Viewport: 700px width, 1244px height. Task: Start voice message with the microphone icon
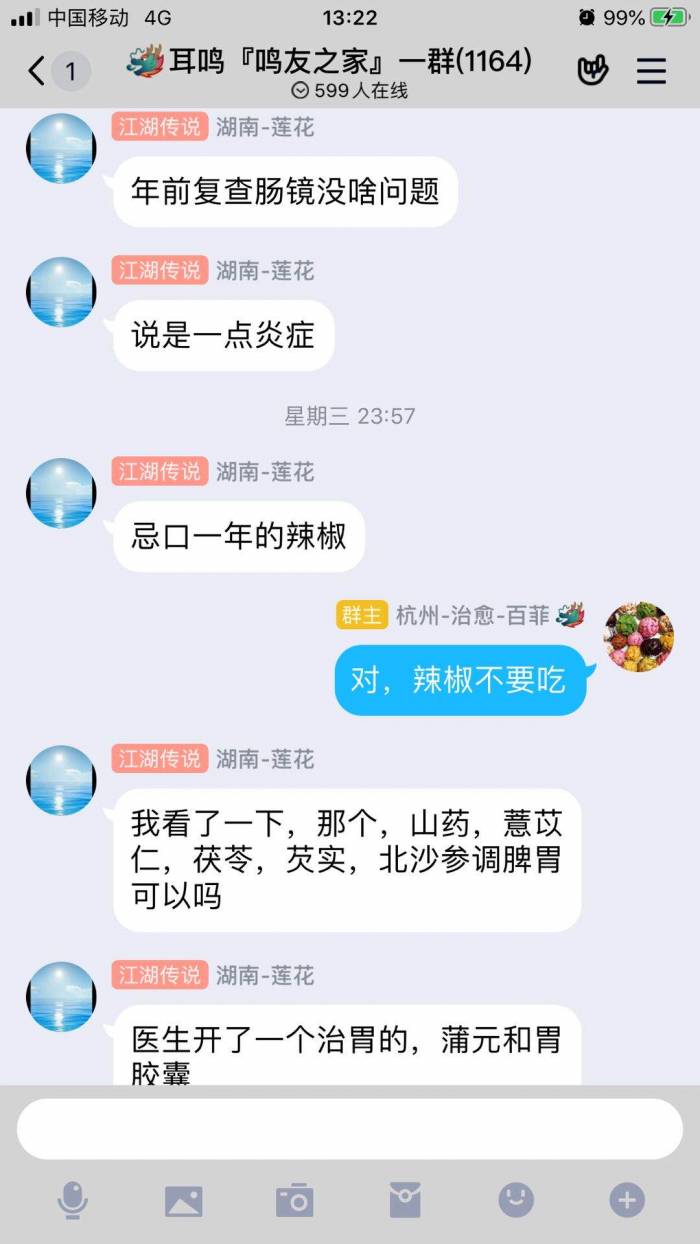72,1199
